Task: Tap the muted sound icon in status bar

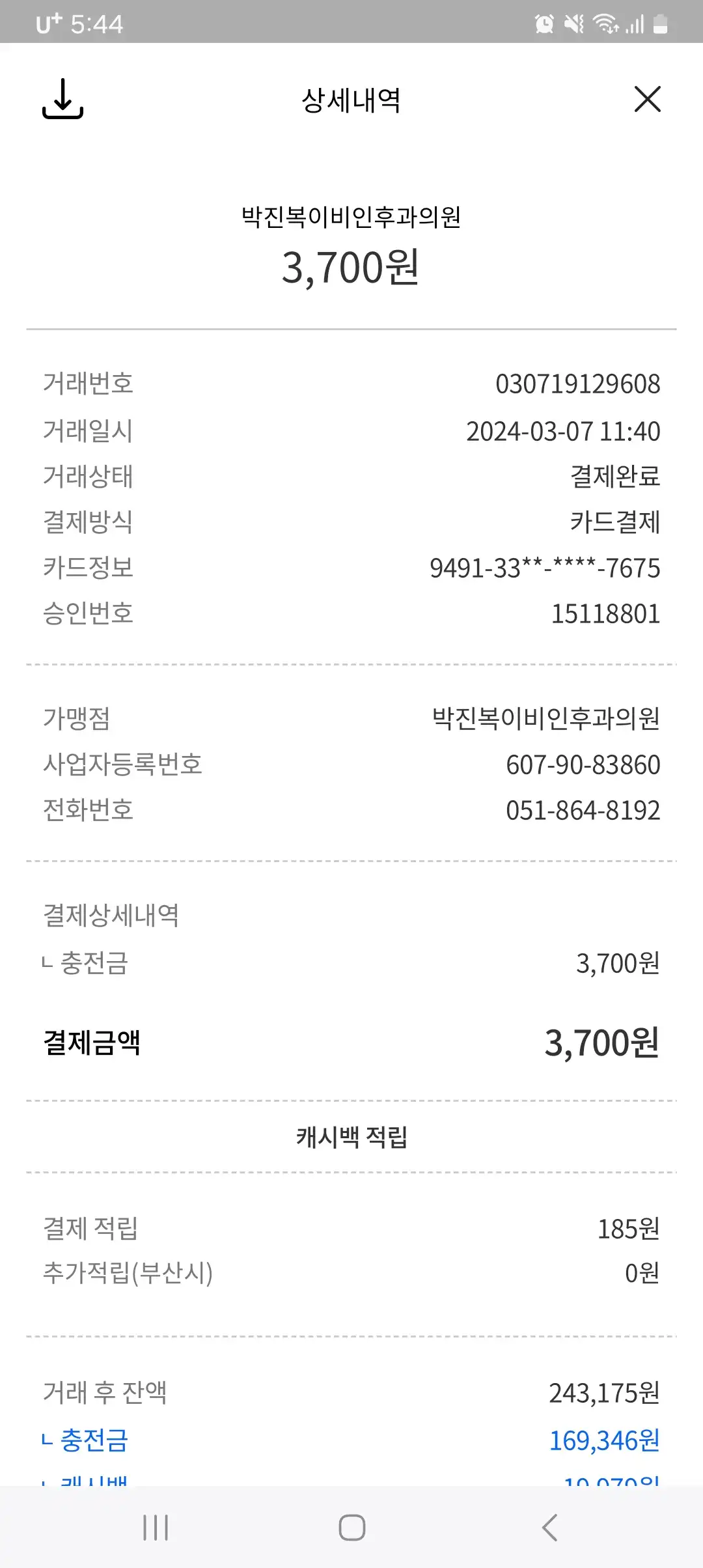Action: (573, 23)
